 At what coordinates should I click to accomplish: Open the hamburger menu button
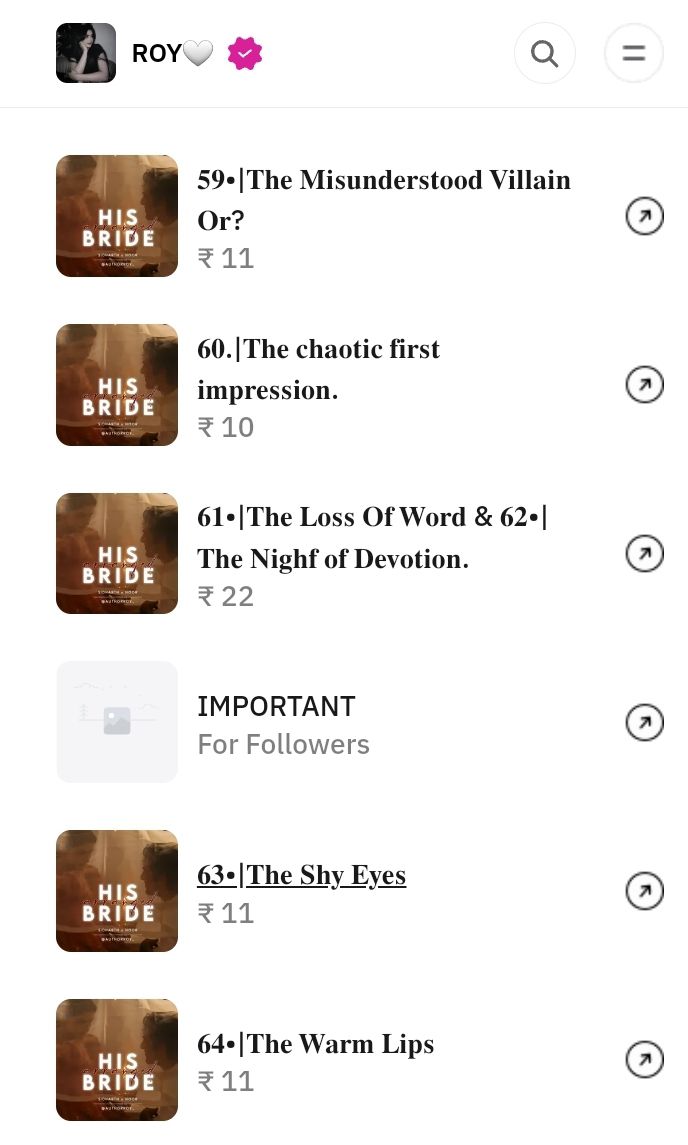coord(633,53)
